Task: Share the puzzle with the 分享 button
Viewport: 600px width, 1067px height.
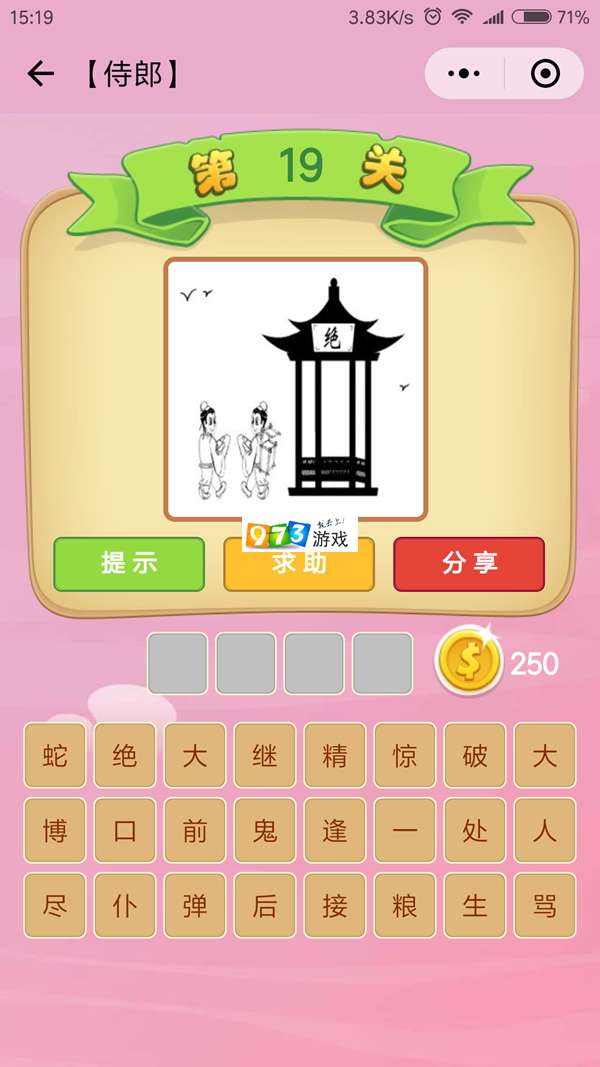Action: coord(469,564)
